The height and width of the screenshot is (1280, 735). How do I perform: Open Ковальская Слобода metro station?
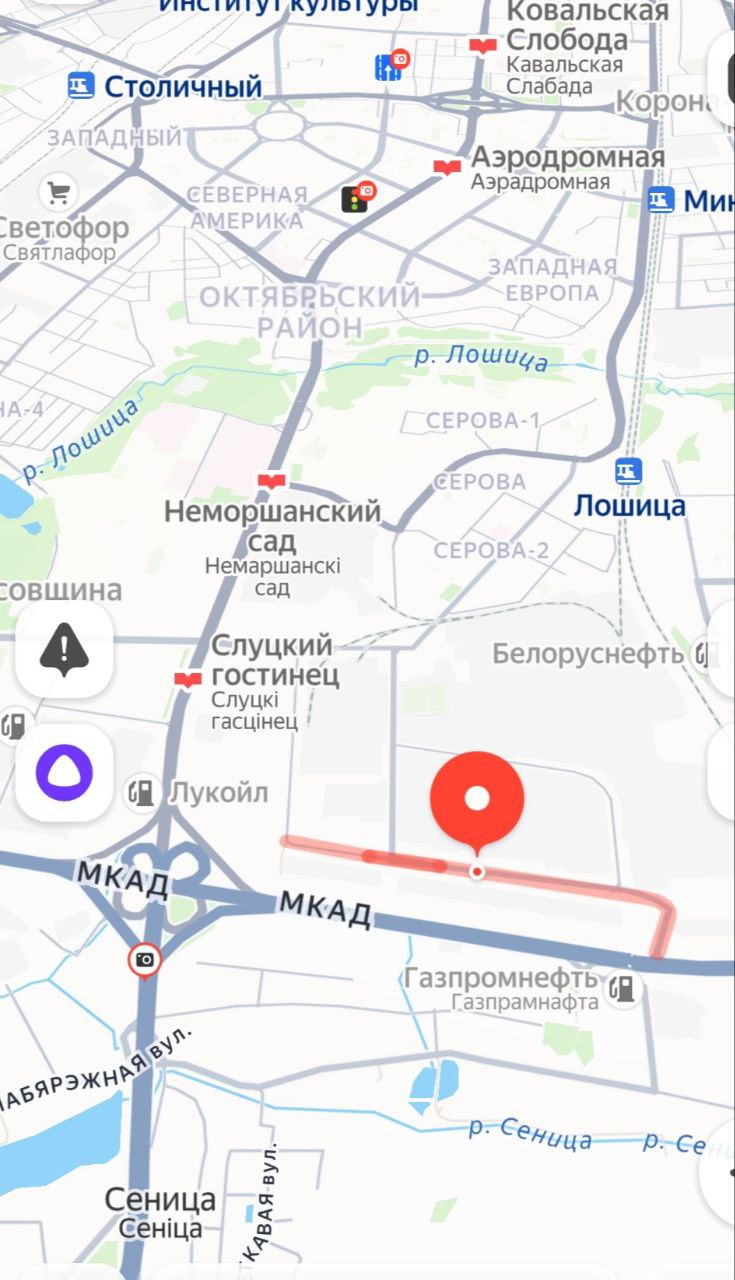(483, 45)
